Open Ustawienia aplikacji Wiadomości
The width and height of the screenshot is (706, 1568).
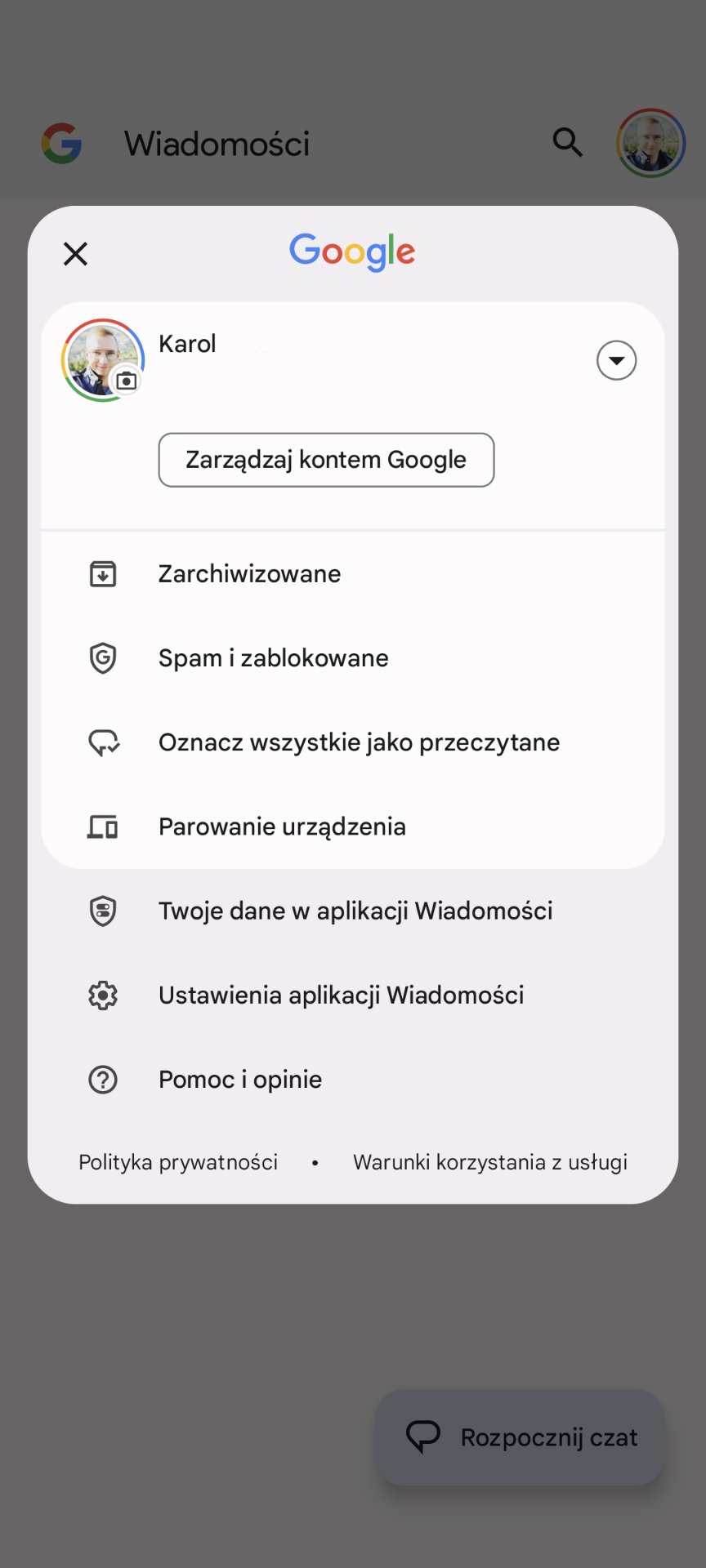(x=353, y=996)
